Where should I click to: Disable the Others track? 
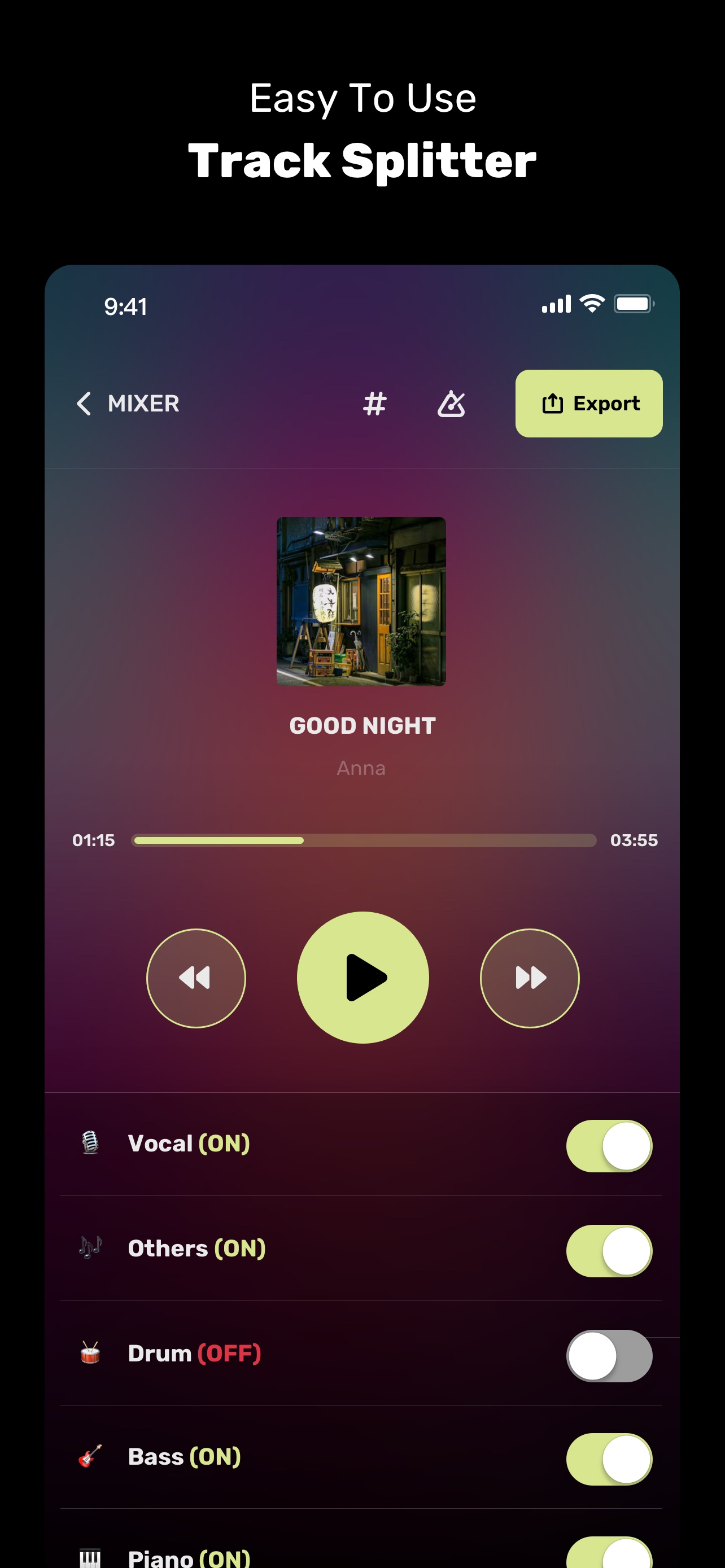pos(609,1248)
